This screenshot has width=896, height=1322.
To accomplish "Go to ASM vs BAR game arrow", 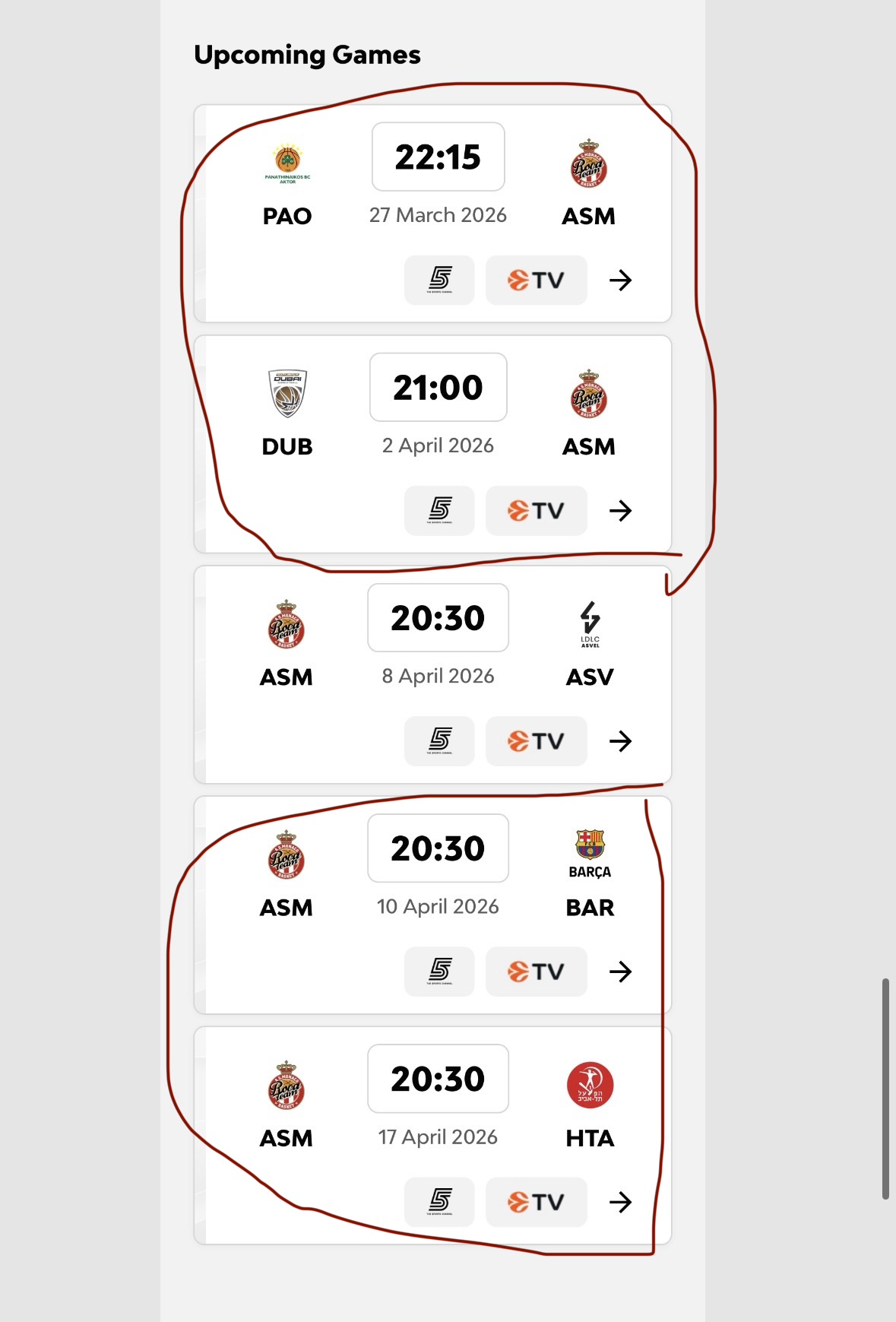I will (x=620, y=972).
